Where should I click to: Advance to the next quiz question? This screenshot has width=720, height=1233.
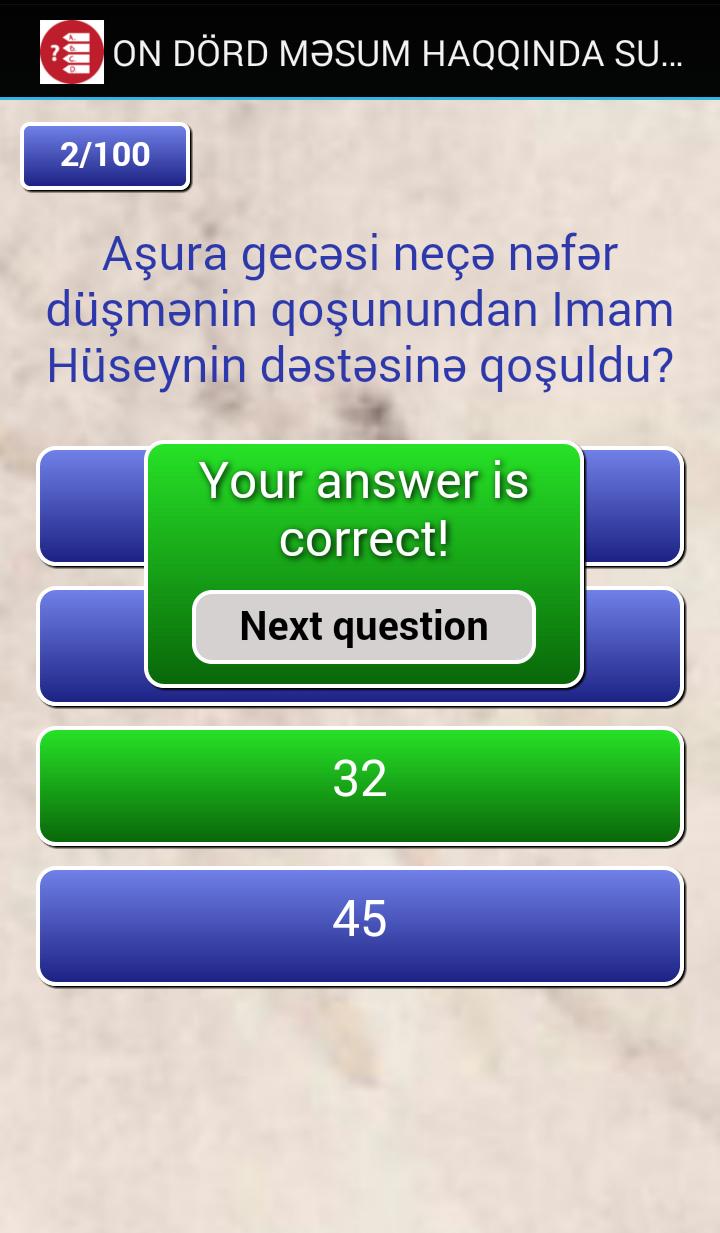pyautogui.click(x=363, y=626)
